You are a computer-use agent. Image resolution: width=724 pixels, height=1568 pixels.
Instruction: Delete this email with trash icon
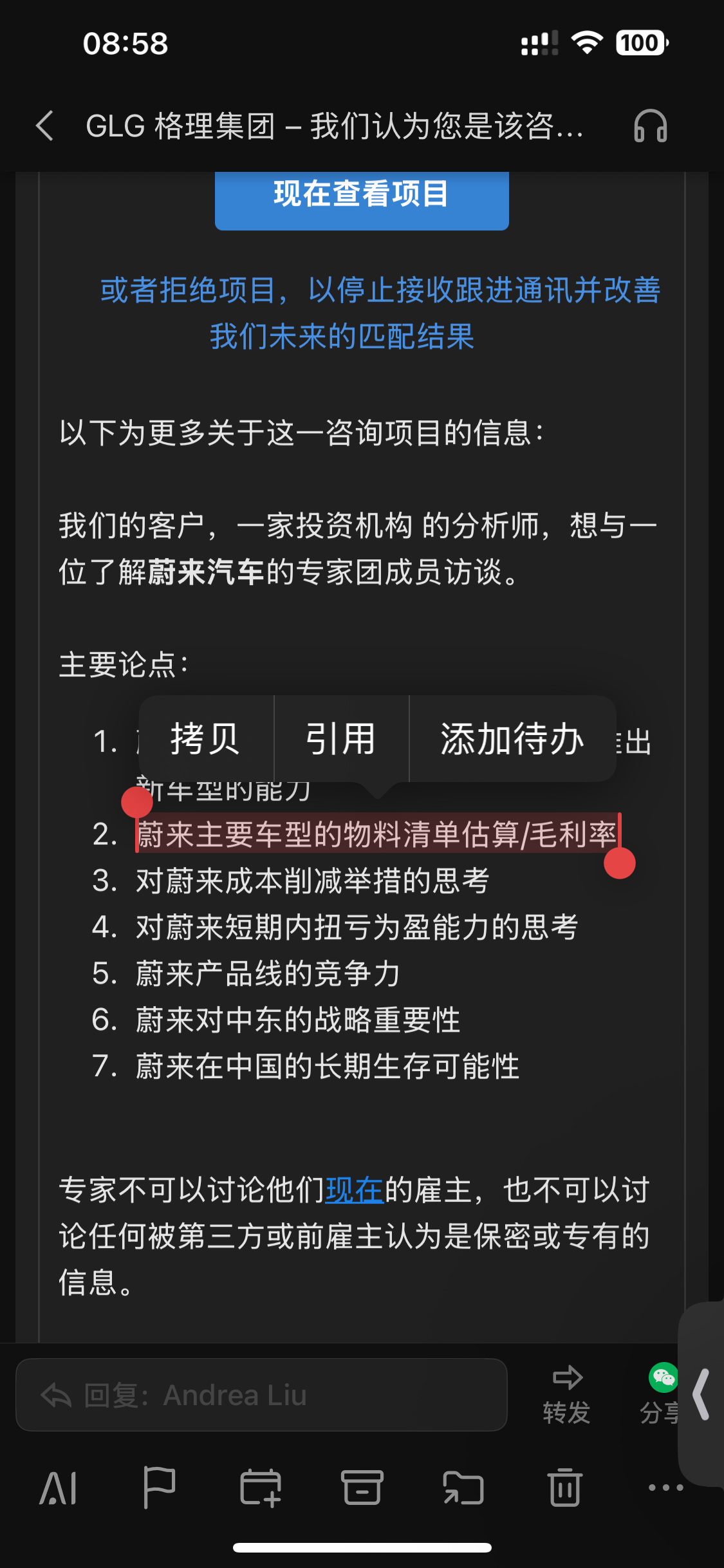pyautogui.click(x=565, y=1488)
